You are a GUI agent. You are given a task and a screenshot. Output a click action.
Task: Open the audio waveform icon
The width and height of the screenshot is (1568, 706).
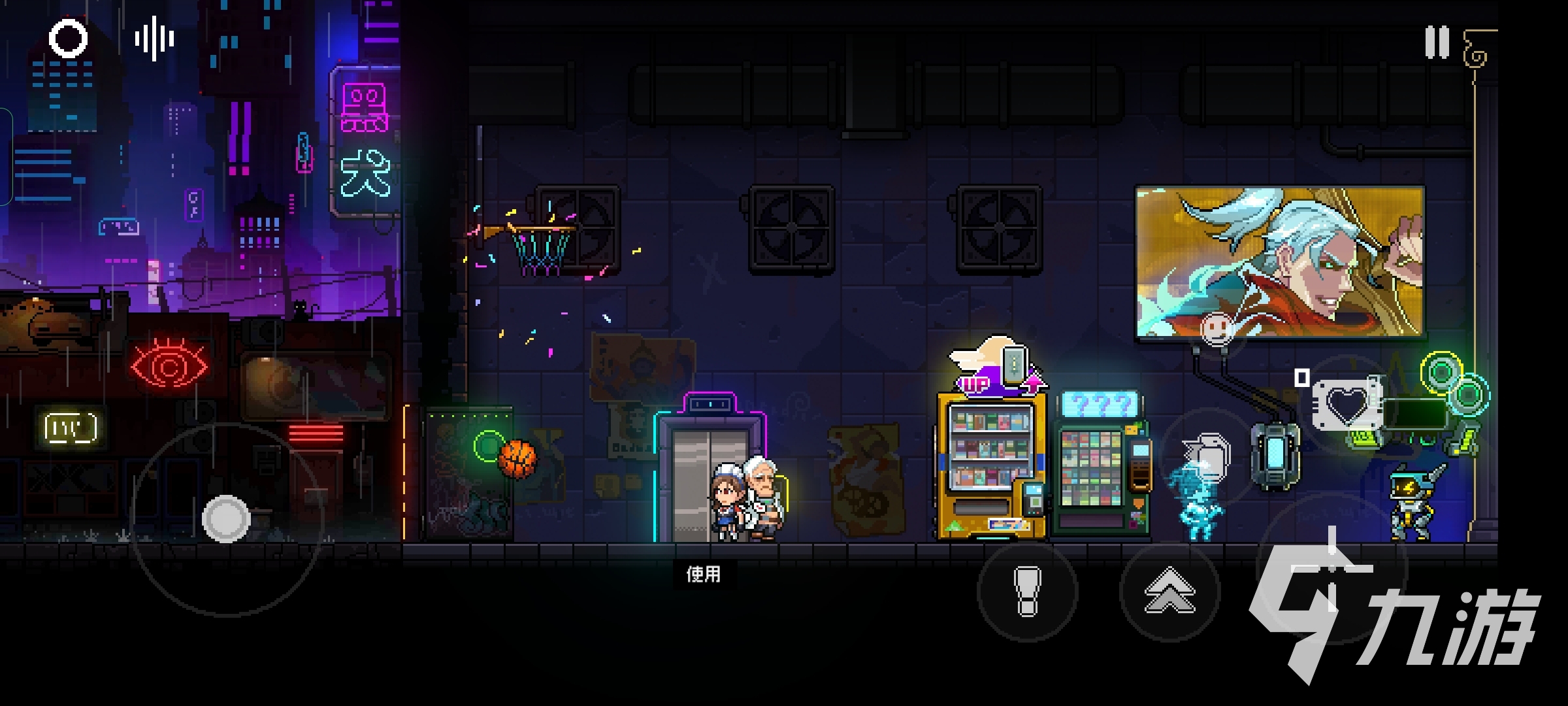point(154,39)
